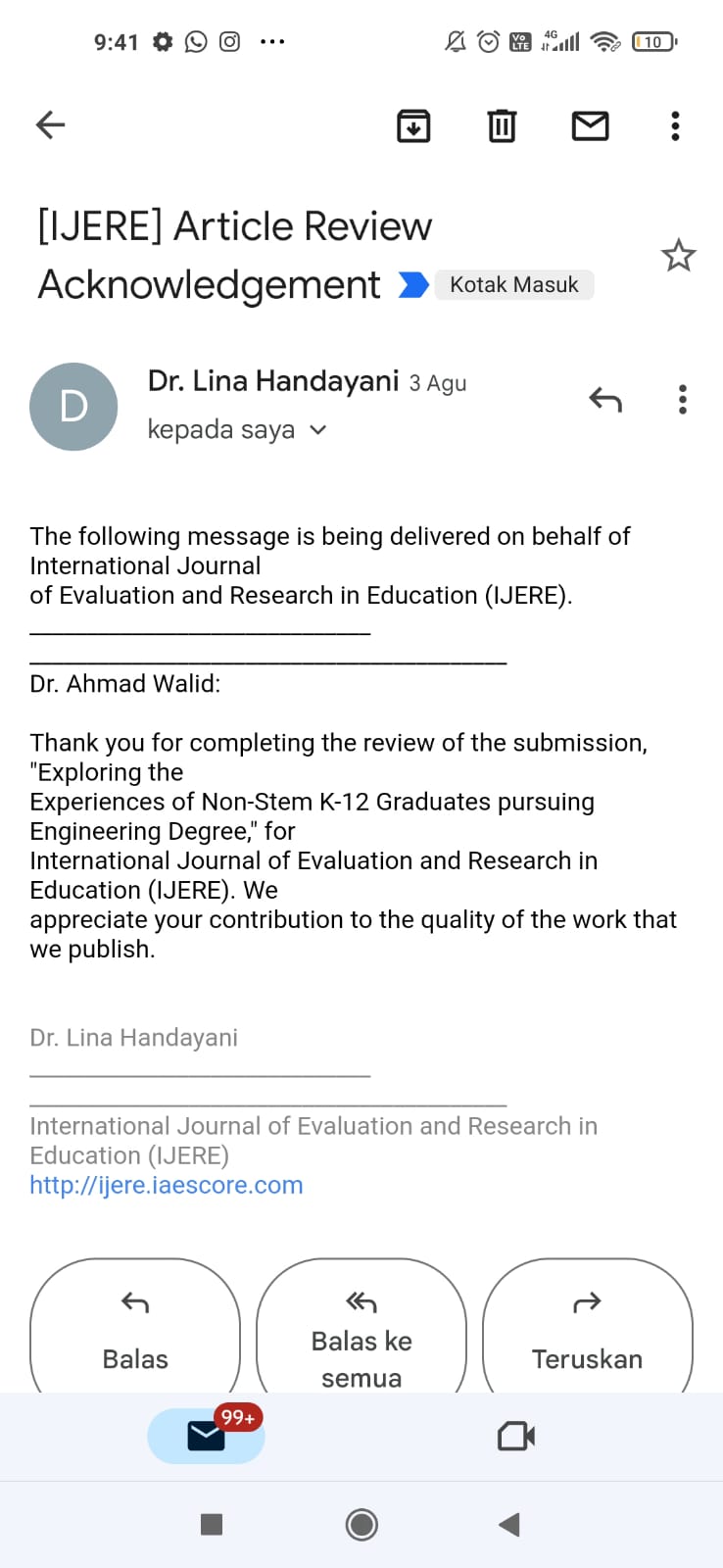The width and height of the screenshot is (723, 1568).
Task: Reply using the arrow beside sender name
Action: tap(605, 399)
